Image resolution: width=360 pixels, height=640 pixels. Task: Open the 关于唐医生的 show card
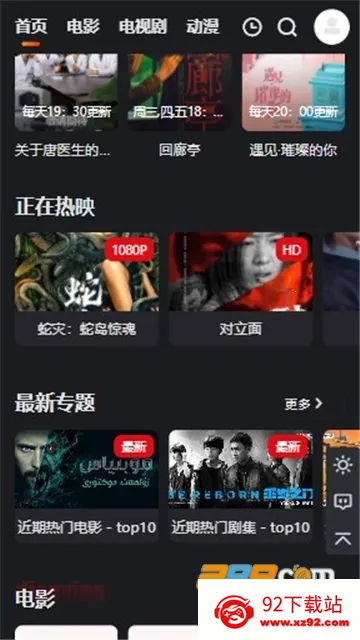coord(66,106)
